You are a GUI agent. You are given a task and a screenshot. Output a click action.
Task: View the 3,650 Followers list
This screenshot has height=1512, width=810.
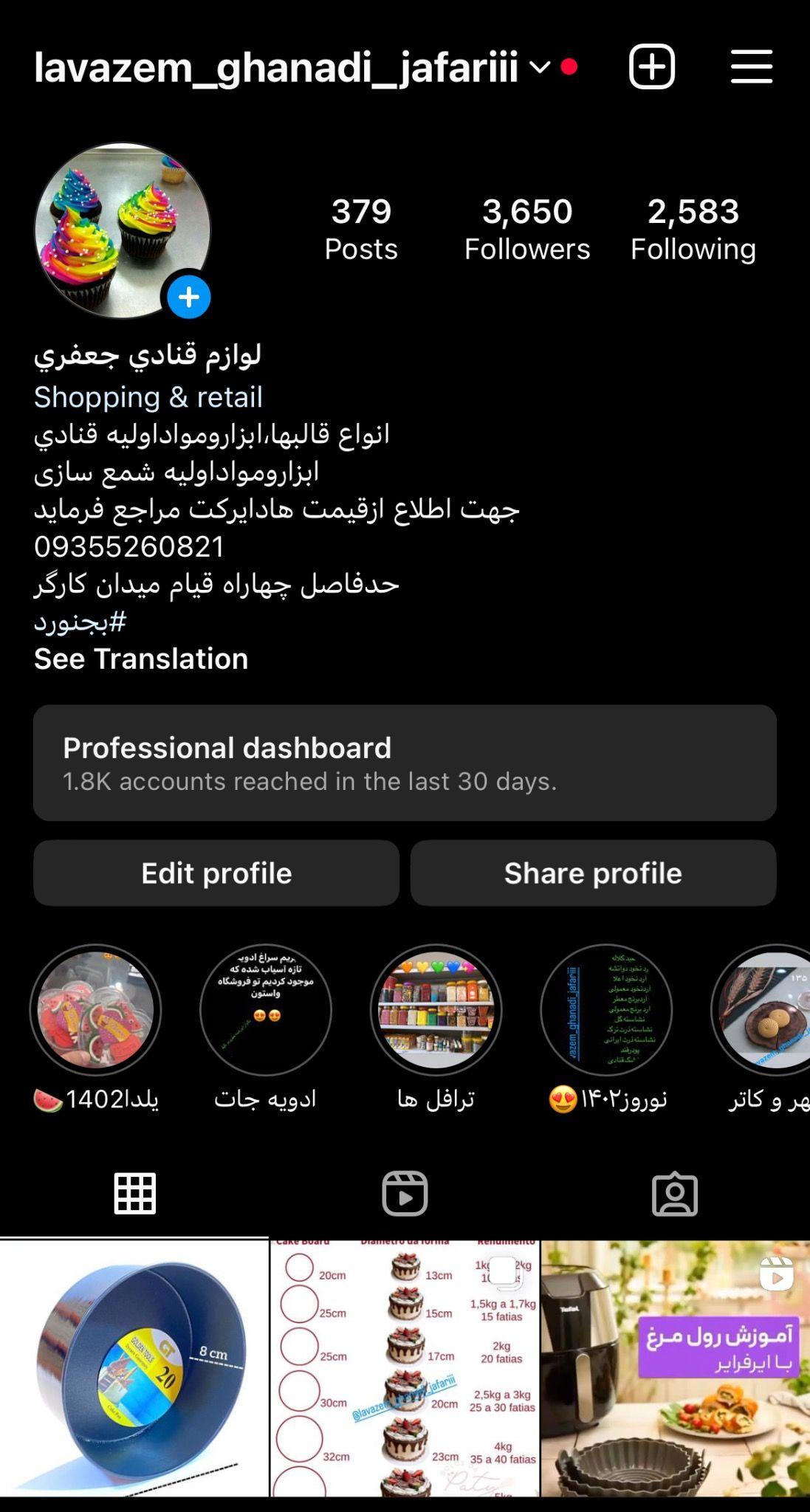pyautogui.click(x=526, y=229)
